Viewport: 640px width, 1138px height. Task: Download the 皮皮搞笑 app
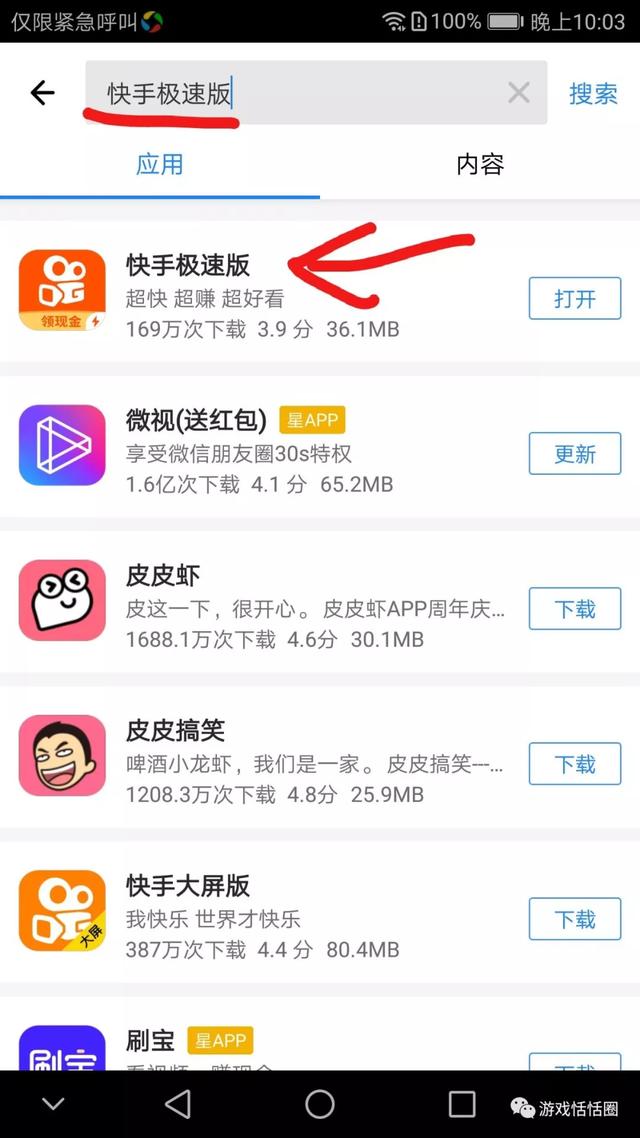574,764
